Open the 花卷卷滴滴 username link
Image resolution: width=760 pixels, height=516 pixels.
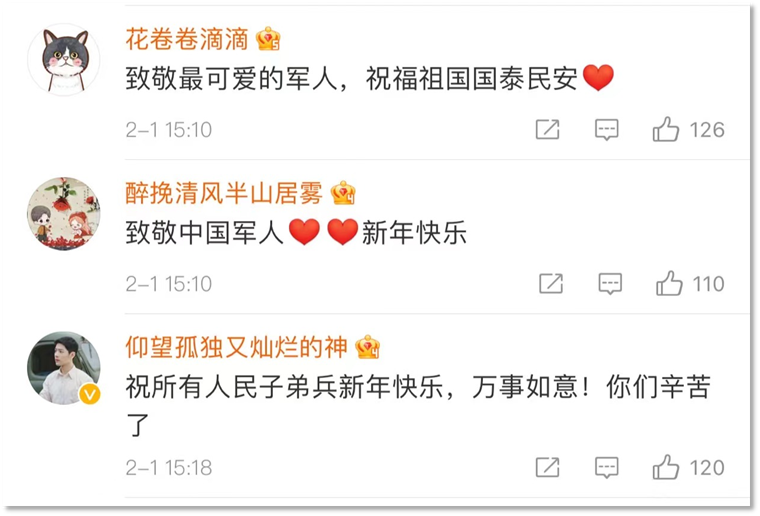click(186, 39)
